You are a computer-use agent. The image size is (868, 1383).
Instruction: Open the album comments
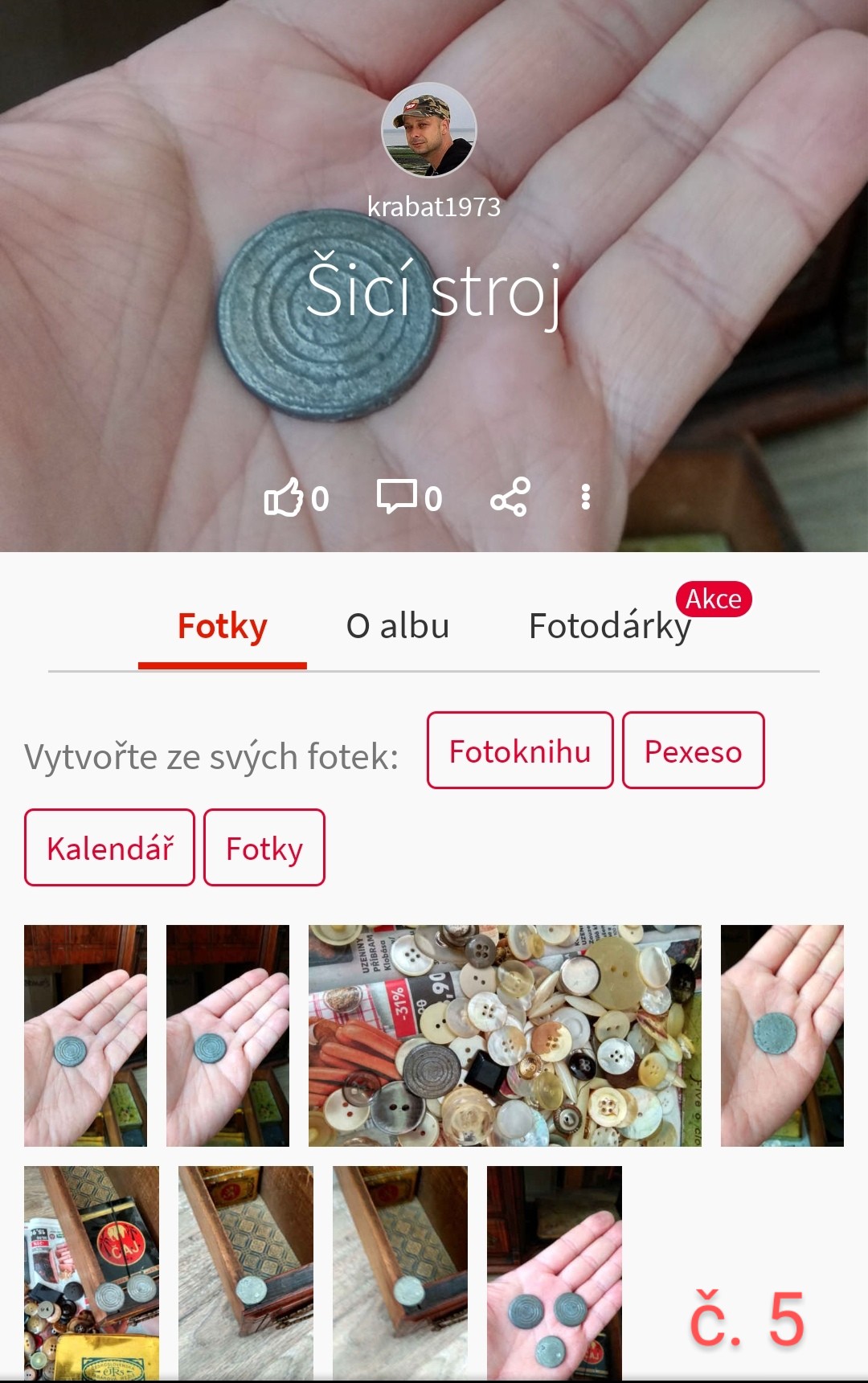[398, 497]
